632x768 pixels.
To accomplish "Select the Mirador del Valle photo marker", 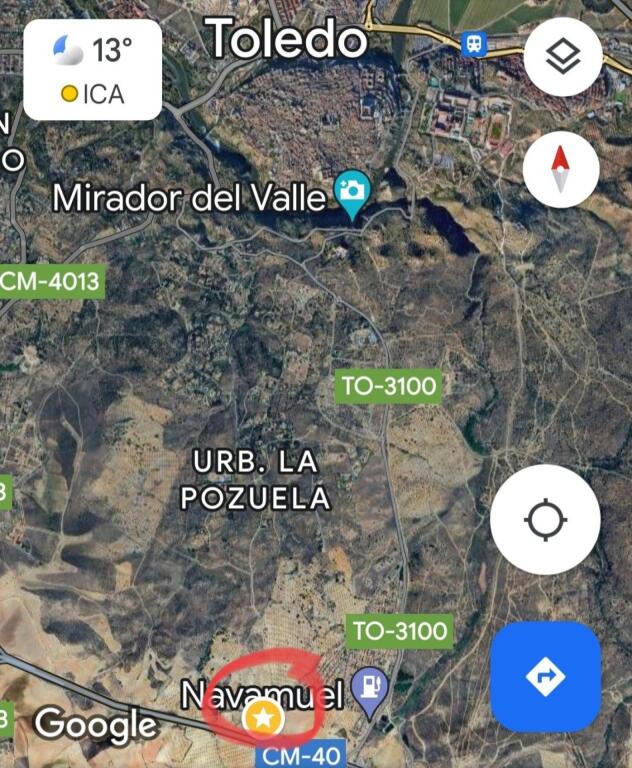I will [x=351, y=192].
